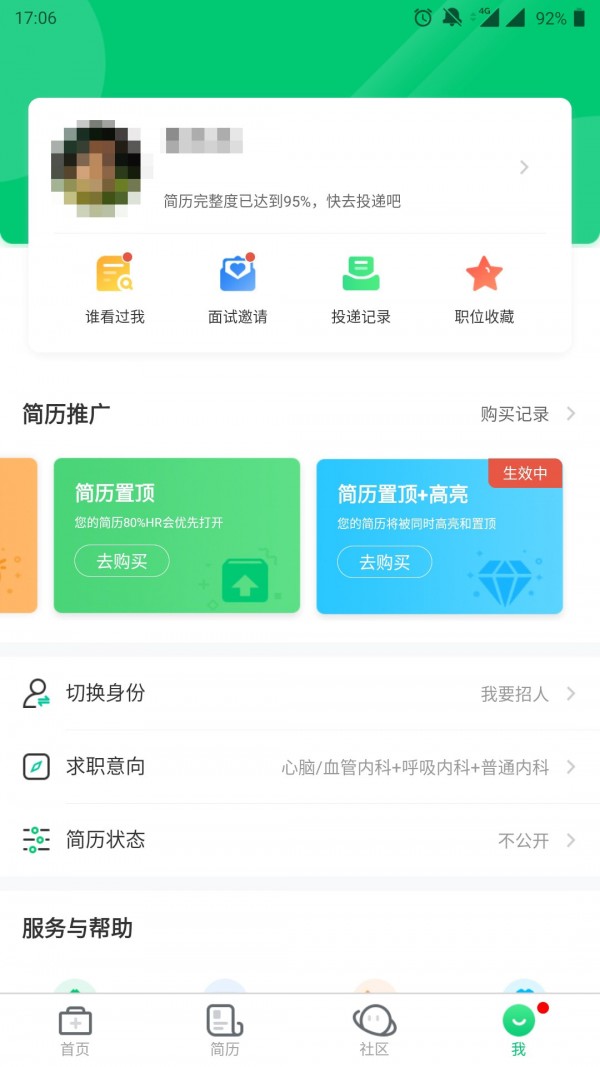View 投递记录 application history
600x1067 pixels.
pos(361,289)
